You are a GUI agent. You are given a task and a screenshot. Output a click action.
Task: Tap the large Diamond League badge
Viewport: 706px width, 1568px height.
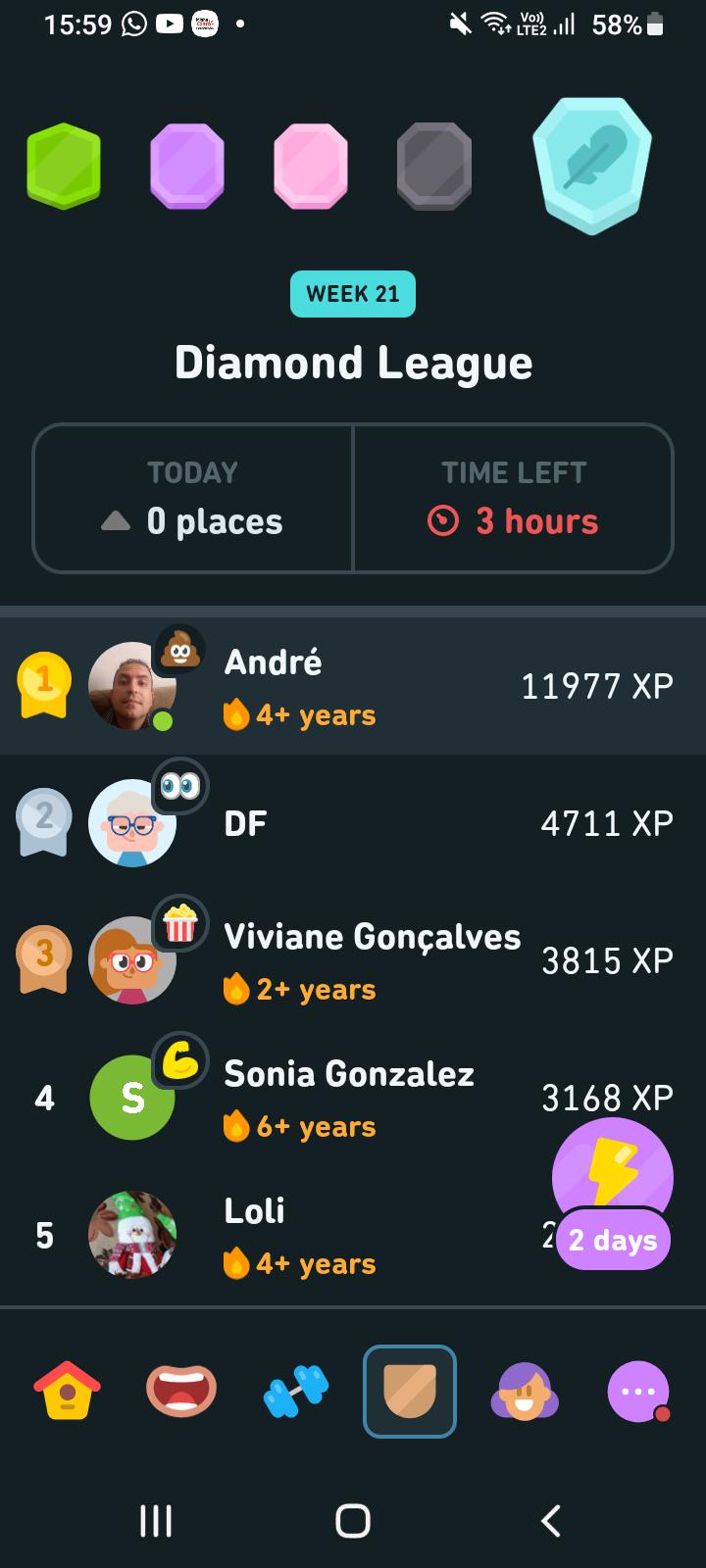[592, 166]
